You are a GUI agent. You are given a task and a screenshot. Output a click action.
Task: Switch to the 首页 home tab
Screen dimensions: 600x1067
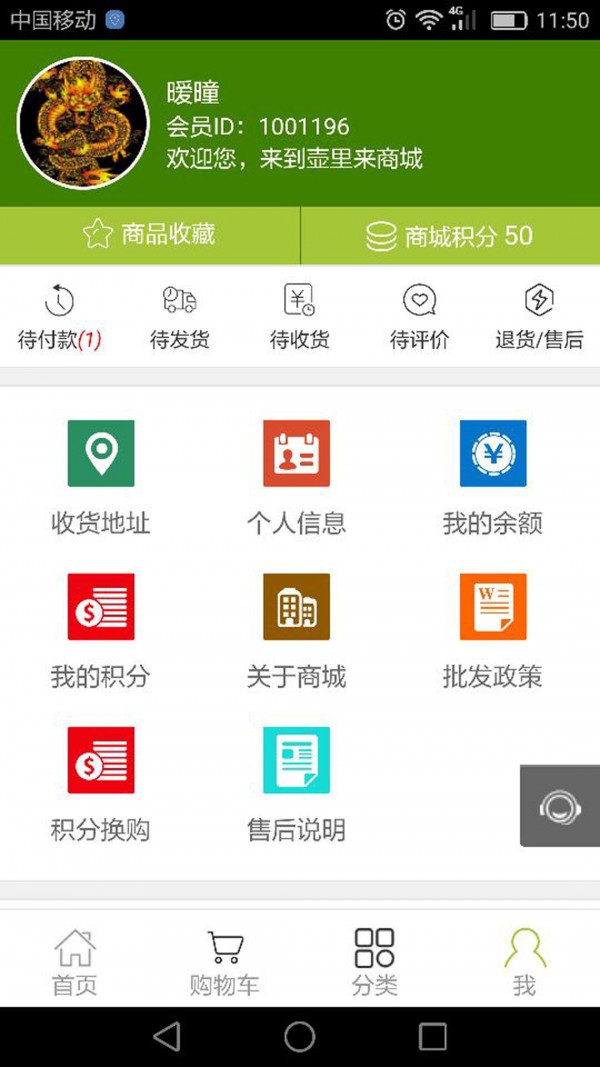click(75, 961)
